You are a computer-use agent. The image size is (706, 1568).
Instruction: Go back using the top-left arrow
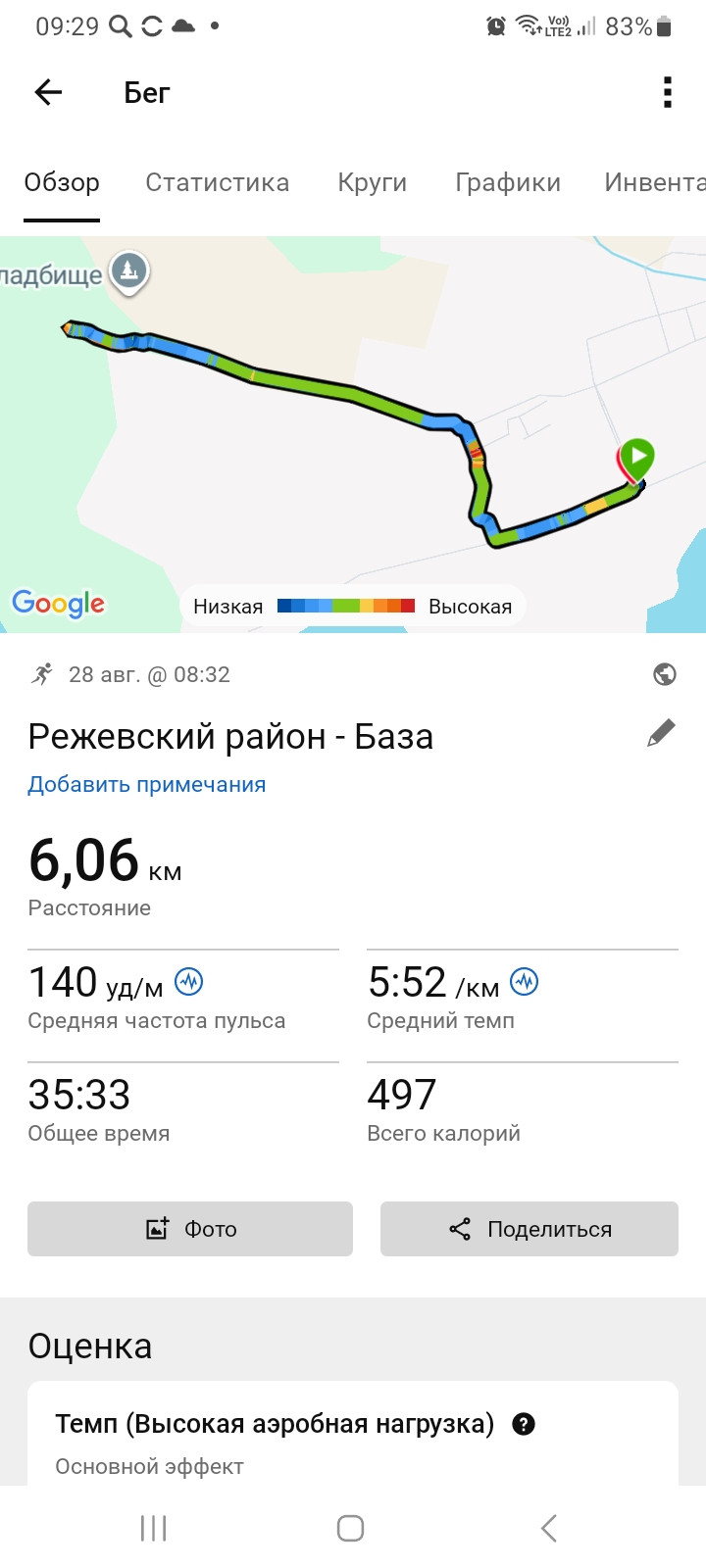(x=48, y=92)
